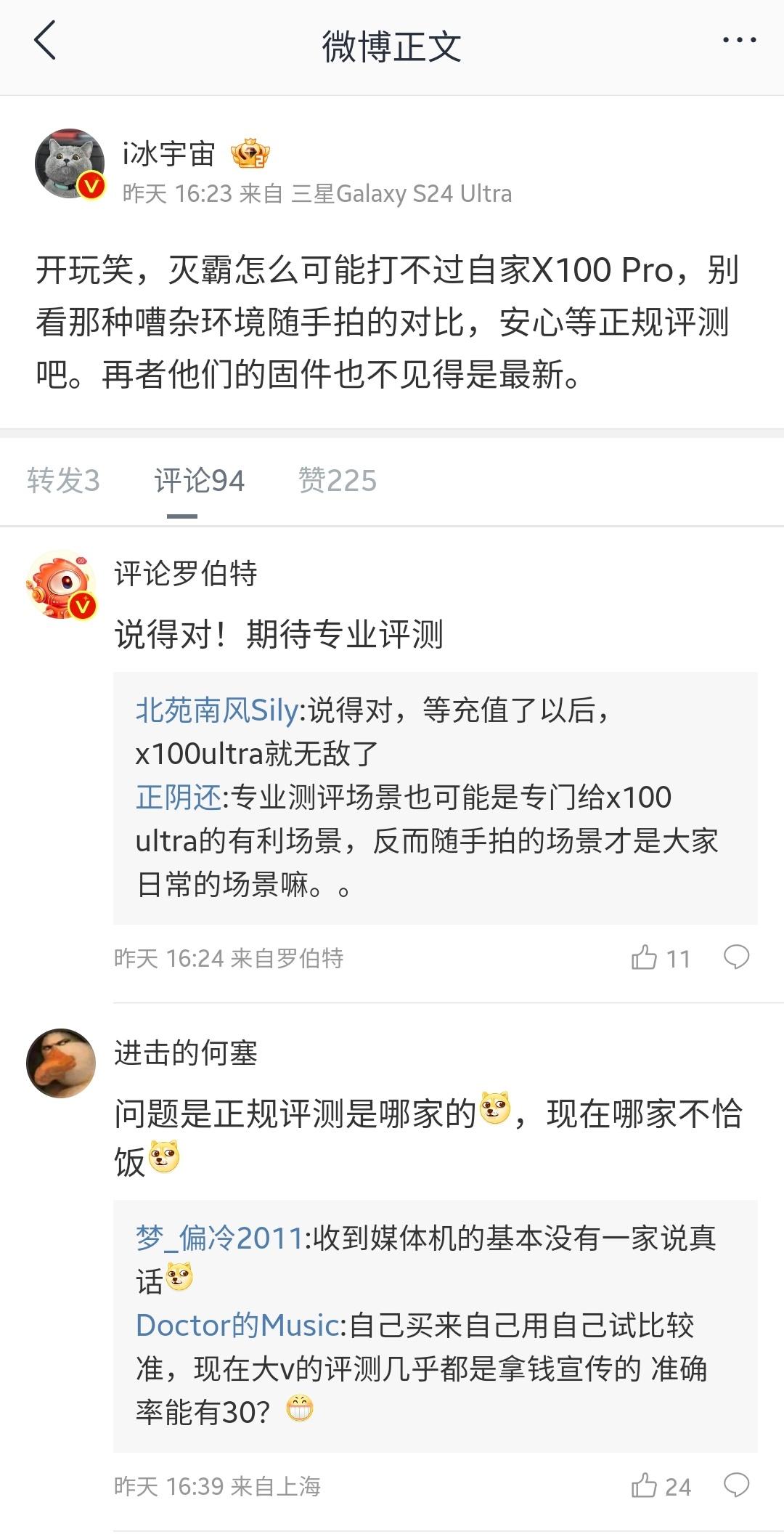Tap the username i冰宇宙

168,154
